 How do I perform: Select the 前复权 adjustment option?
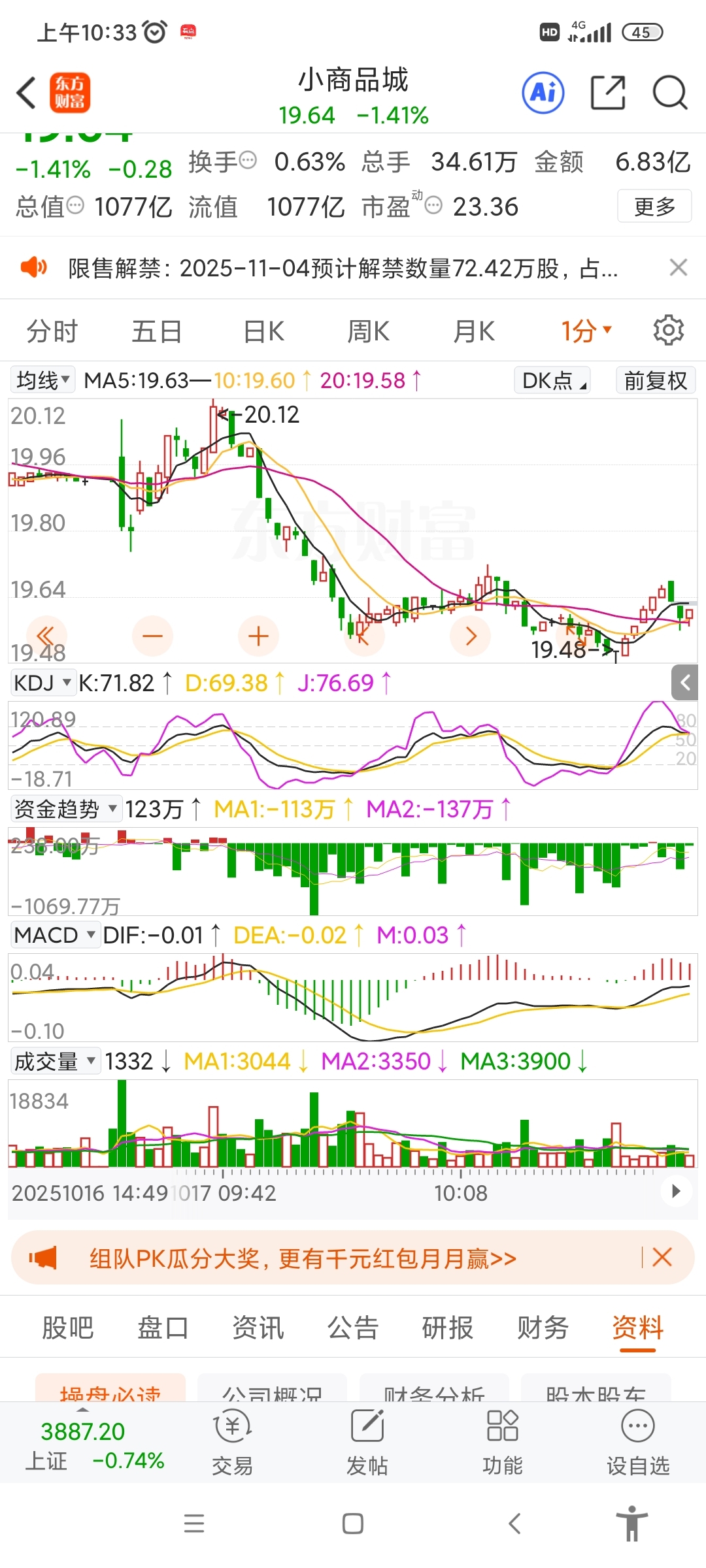(x=655, y=380)
